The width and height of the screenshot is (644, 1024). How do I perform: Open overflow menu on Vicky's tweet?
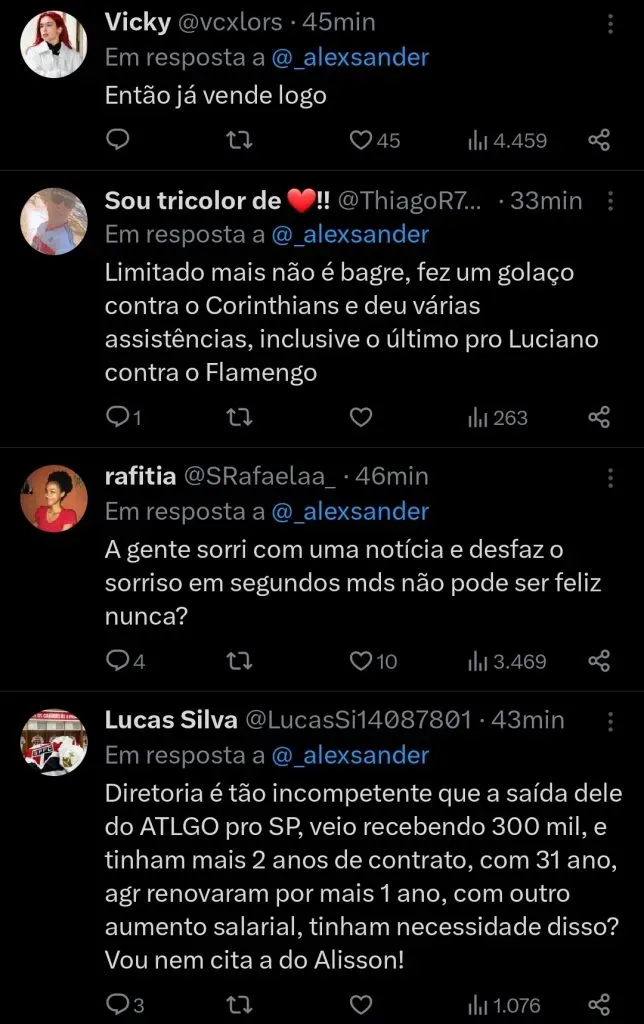611,24
